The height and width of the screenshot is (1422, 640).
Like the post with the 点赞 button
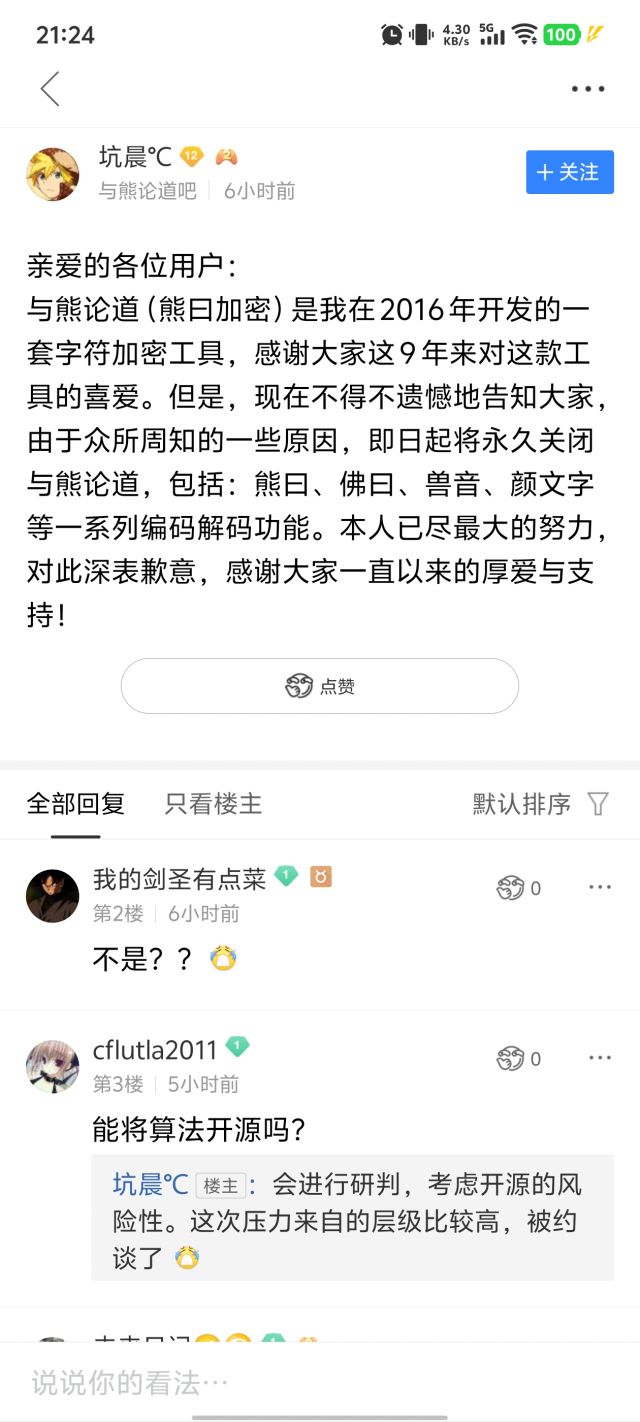pos(320,686)
